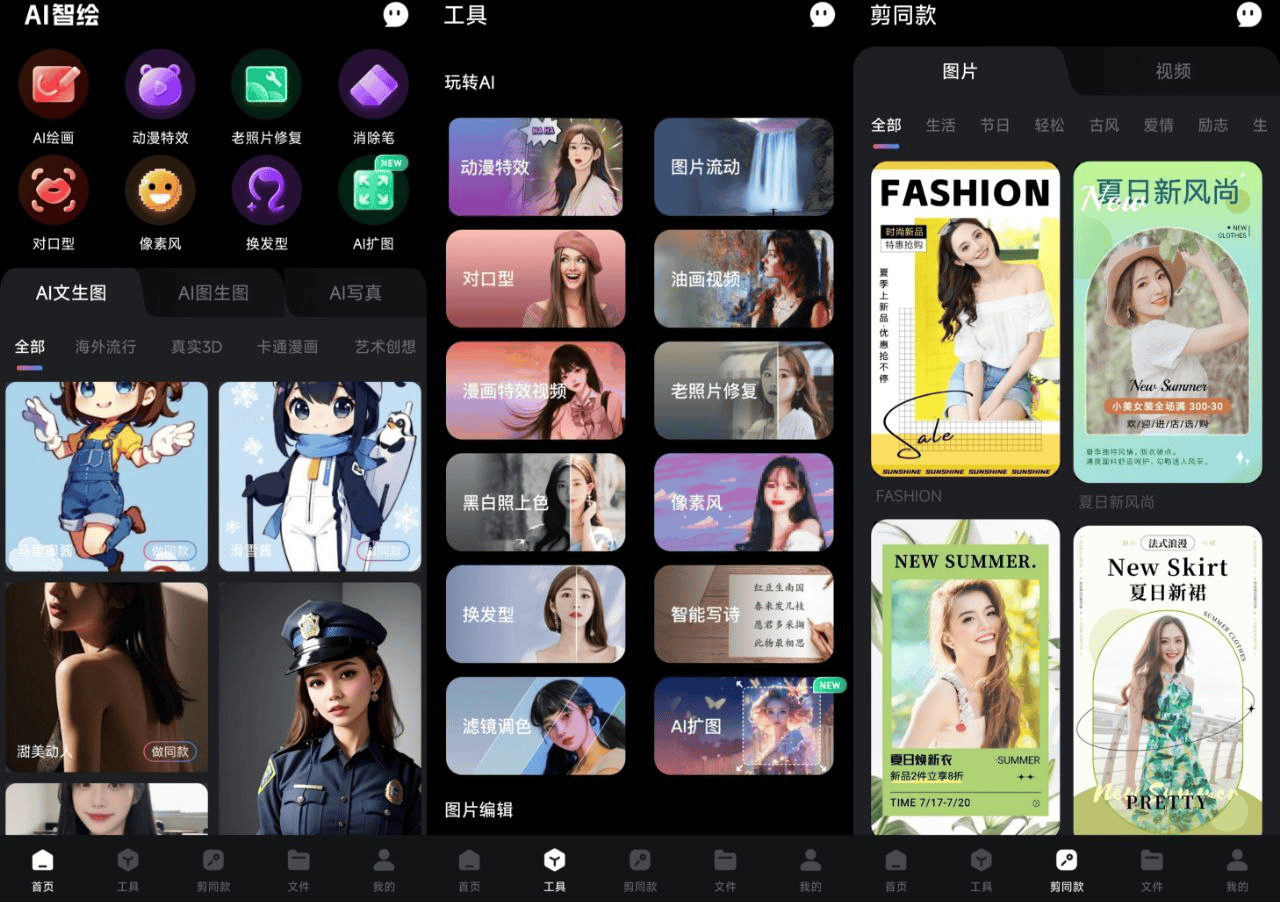Screen dimensions: 1280x902
Task: Open the 夏日新风尚 template
Action: [x=1167, y=320]
